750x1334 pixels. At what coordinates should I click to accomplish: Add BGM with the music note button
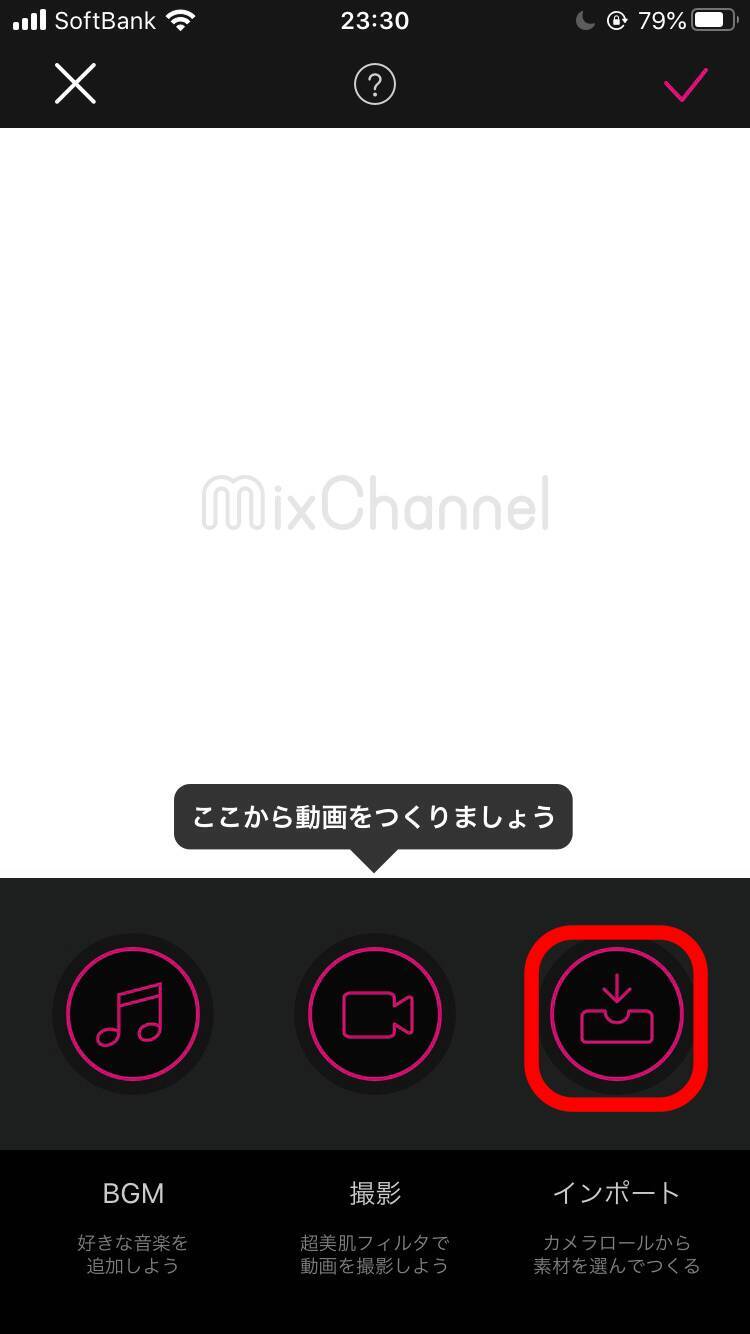(x=133, y=1014)
